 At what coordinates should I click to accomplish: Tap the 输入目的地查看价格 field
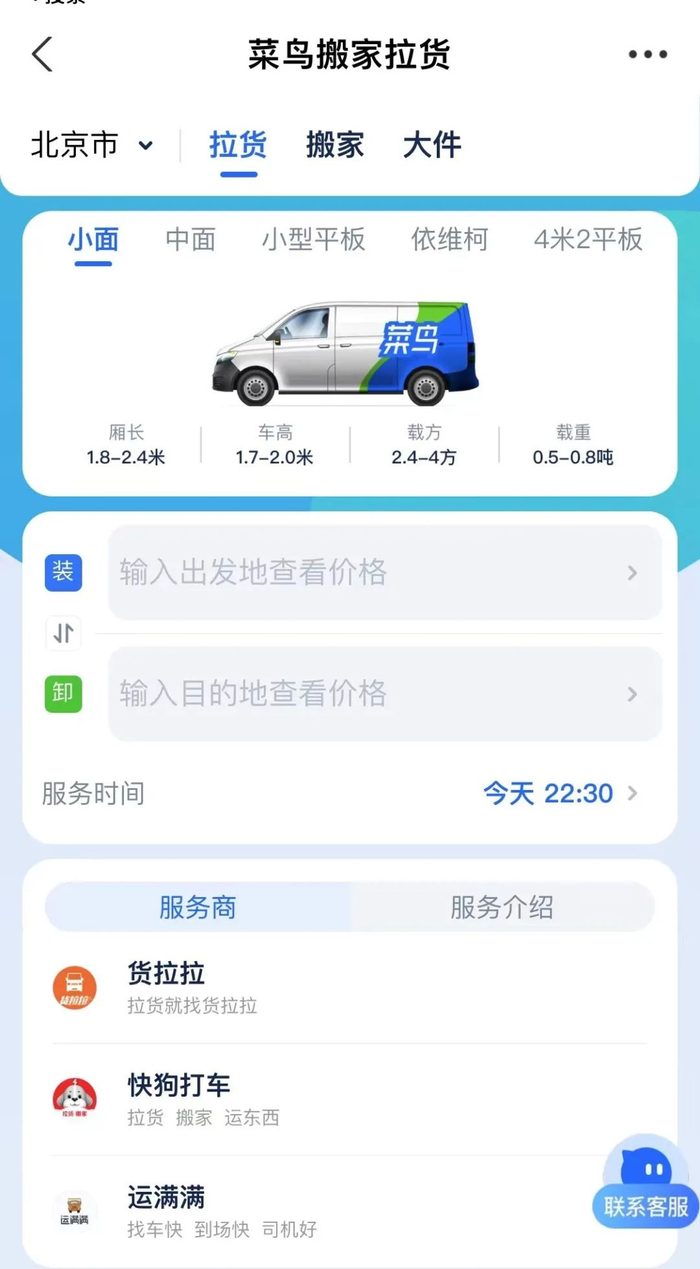(384, 694)
